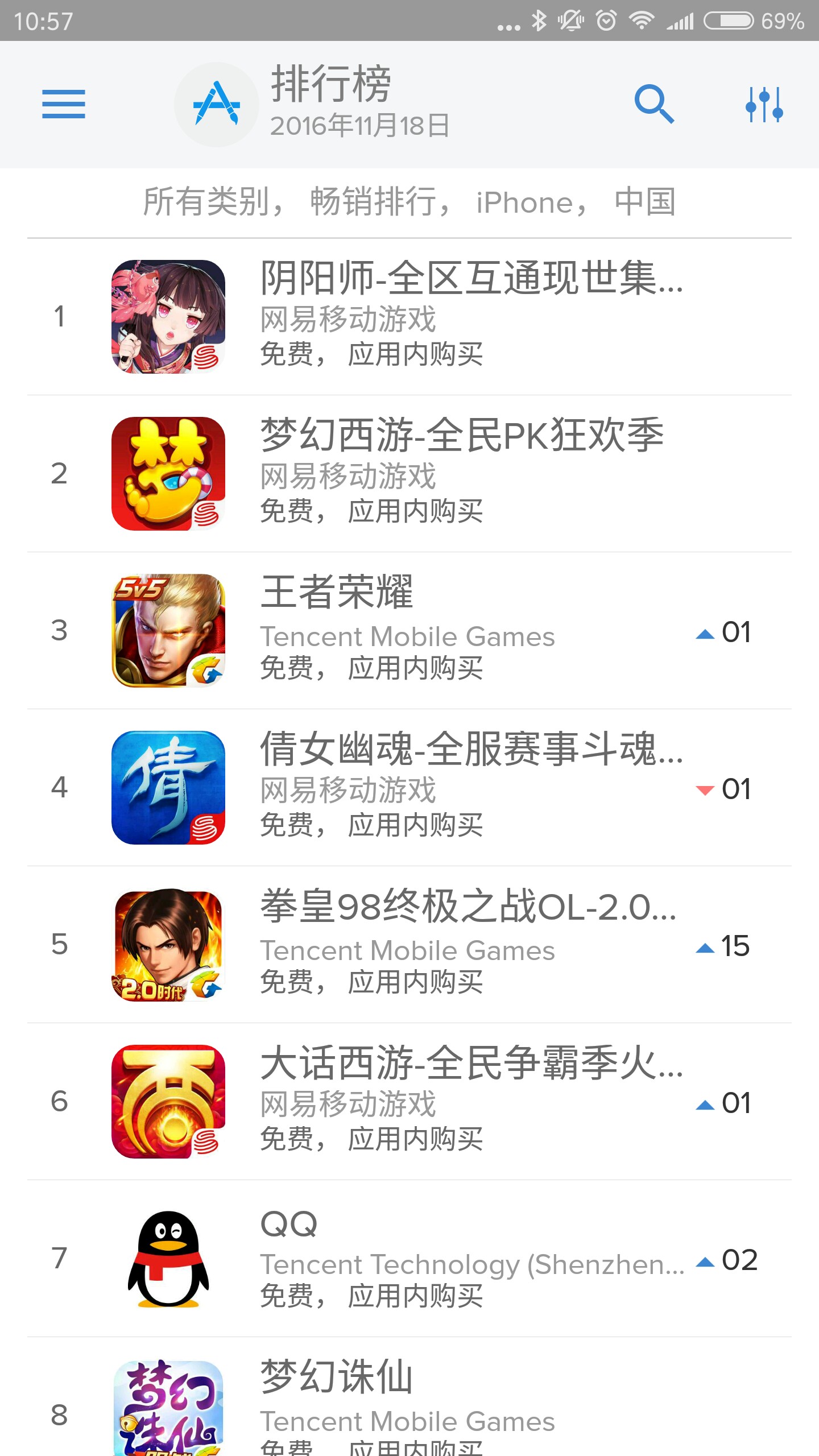Open 梦幻西游-全民PK狂欢季 details
The height and width of the screenshot is (1456, 819).
409,474
